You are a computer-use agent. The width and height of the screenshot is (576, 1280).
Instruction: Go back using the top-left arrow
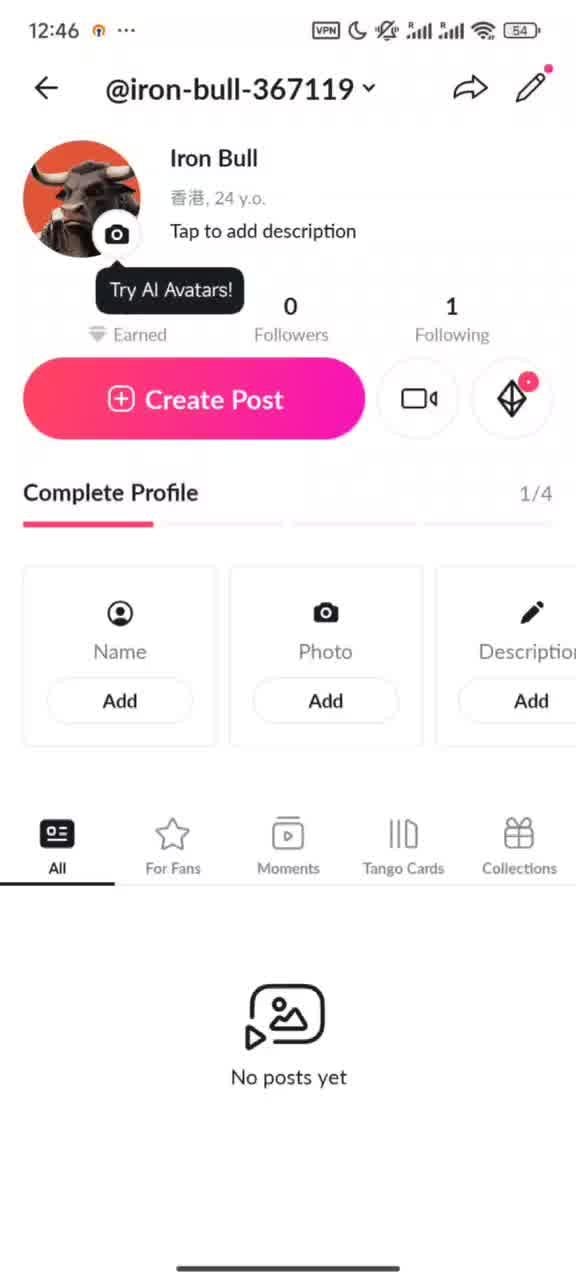[x=46, y=88]
